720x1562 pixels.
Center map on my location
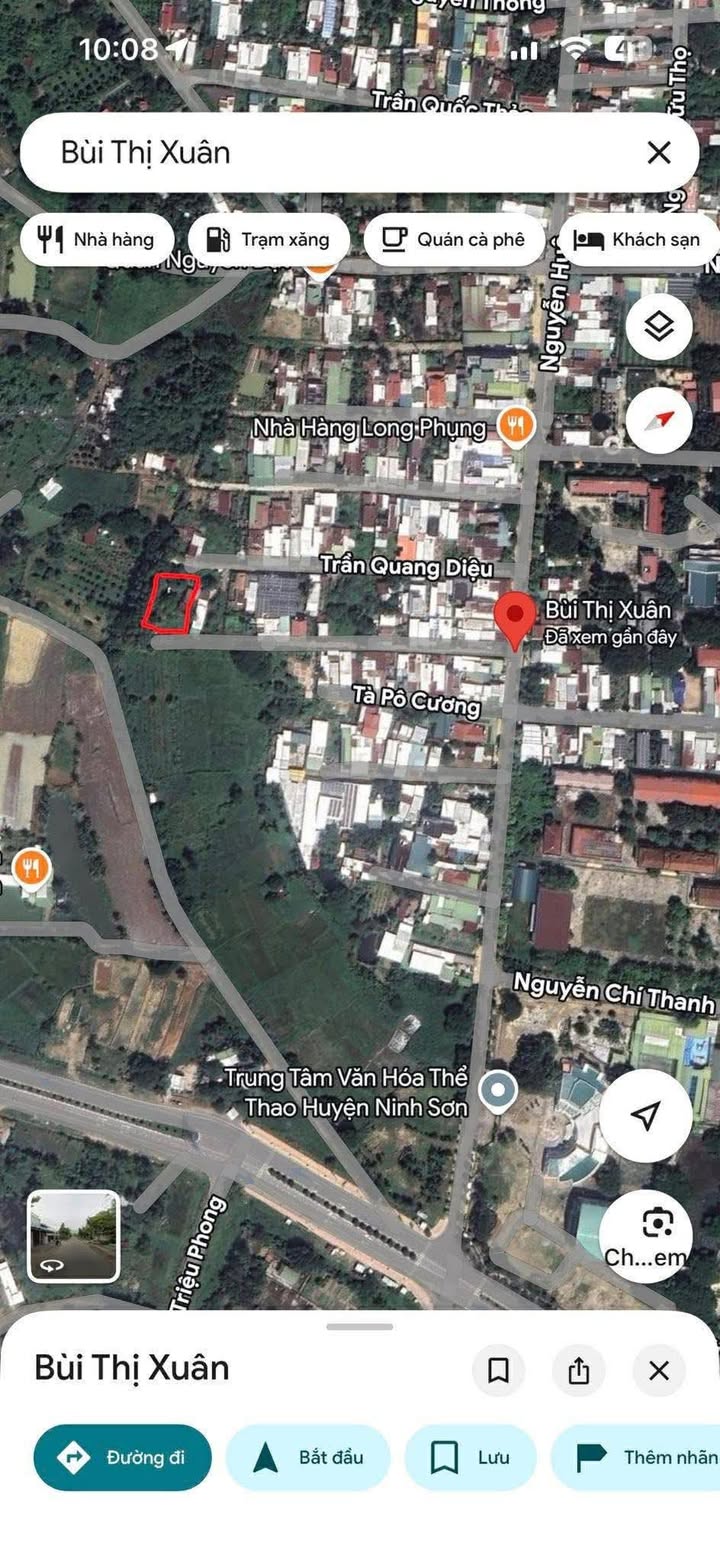646,1115
